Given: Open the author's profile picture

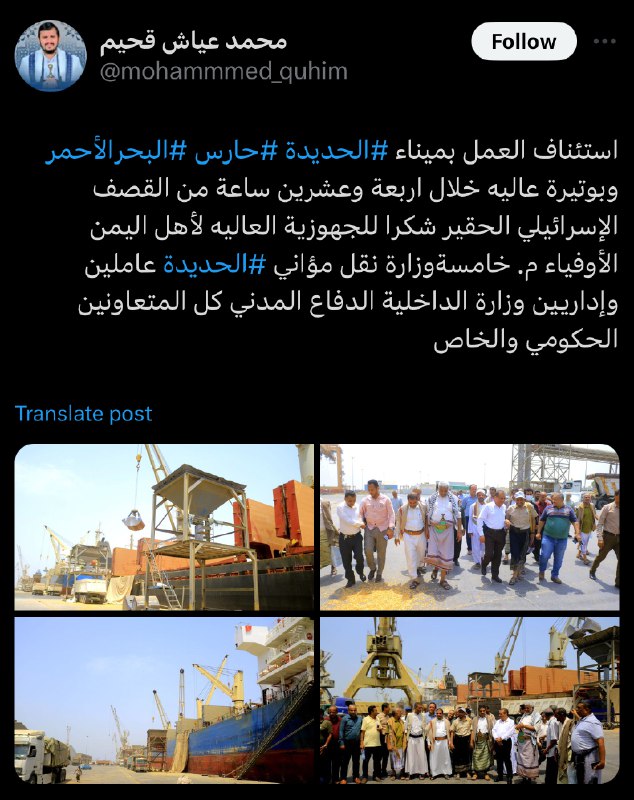Looking at the screenshot, I should [x=50, y=56].
